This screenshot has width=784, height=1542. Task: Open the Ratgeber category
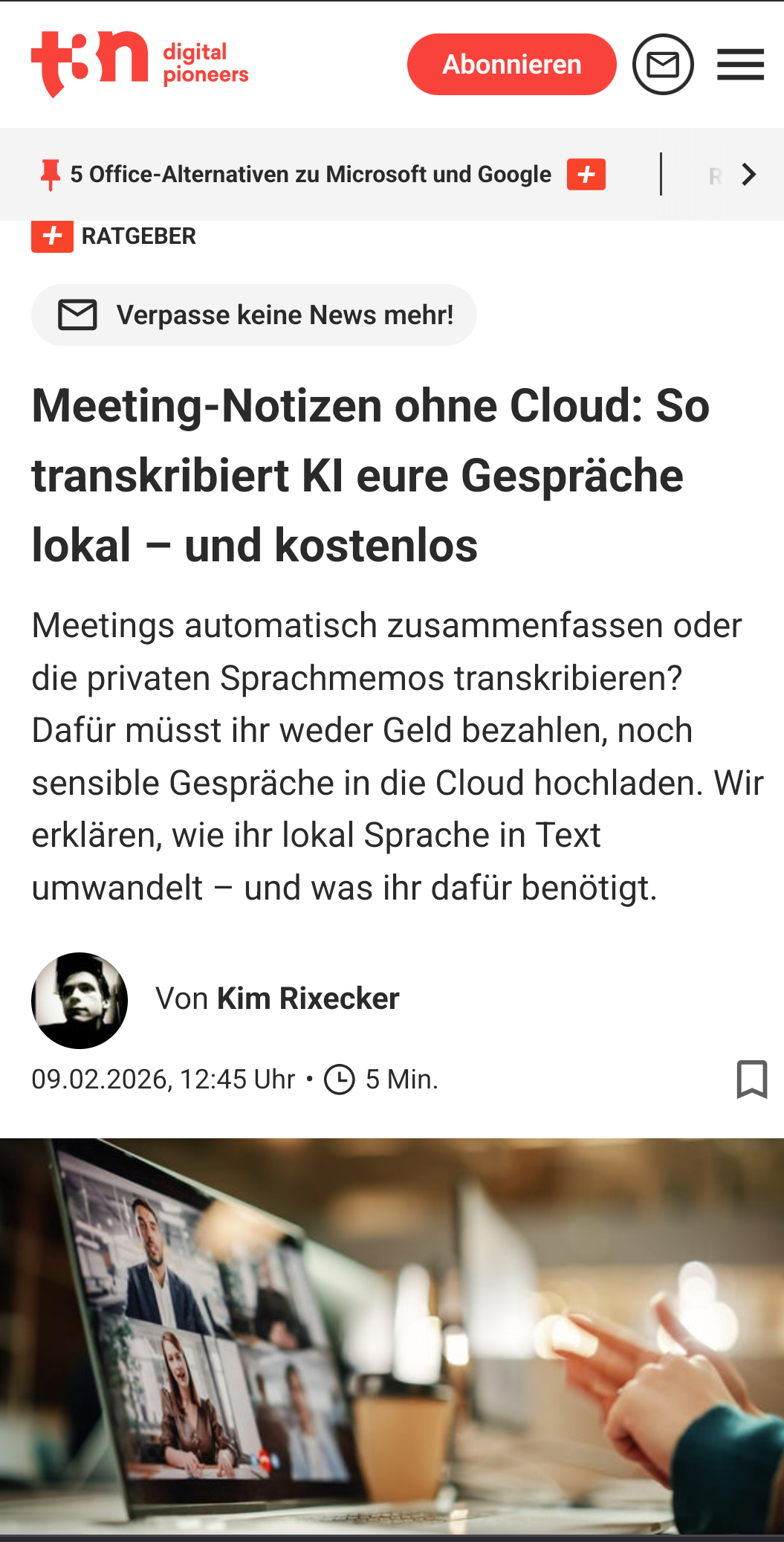138,236
